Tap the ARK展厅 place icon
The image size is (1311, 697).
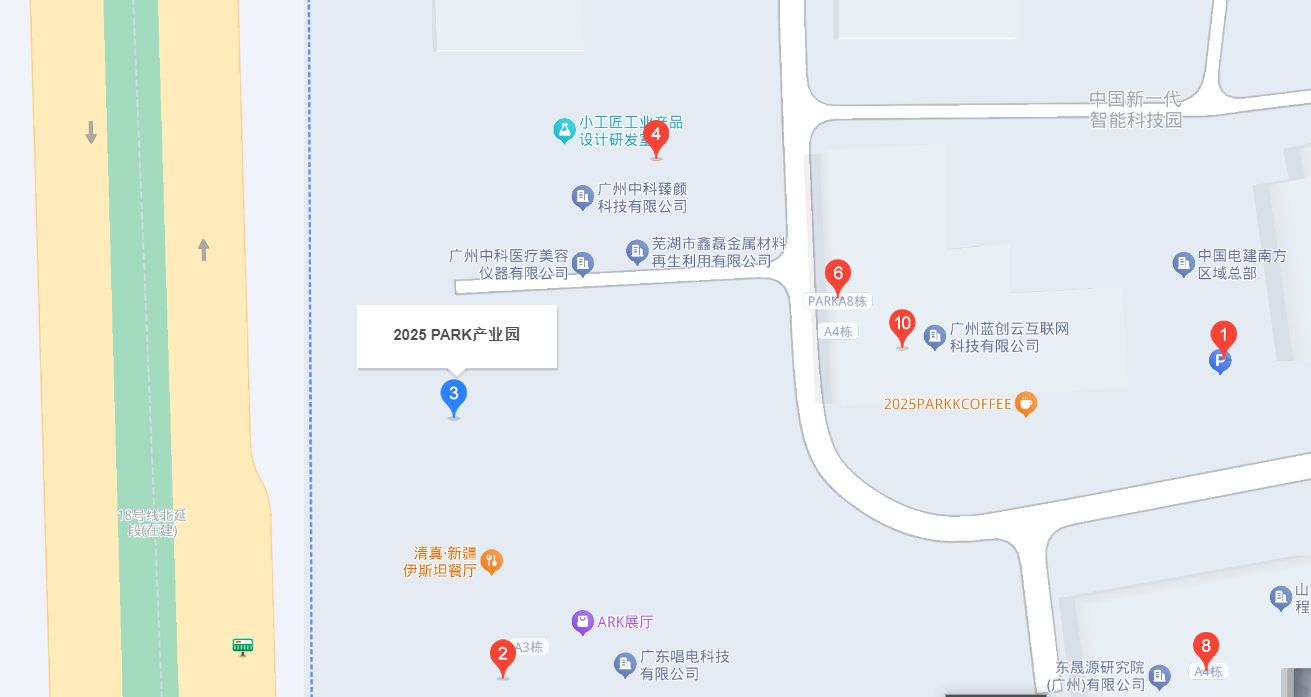[583, 622]
